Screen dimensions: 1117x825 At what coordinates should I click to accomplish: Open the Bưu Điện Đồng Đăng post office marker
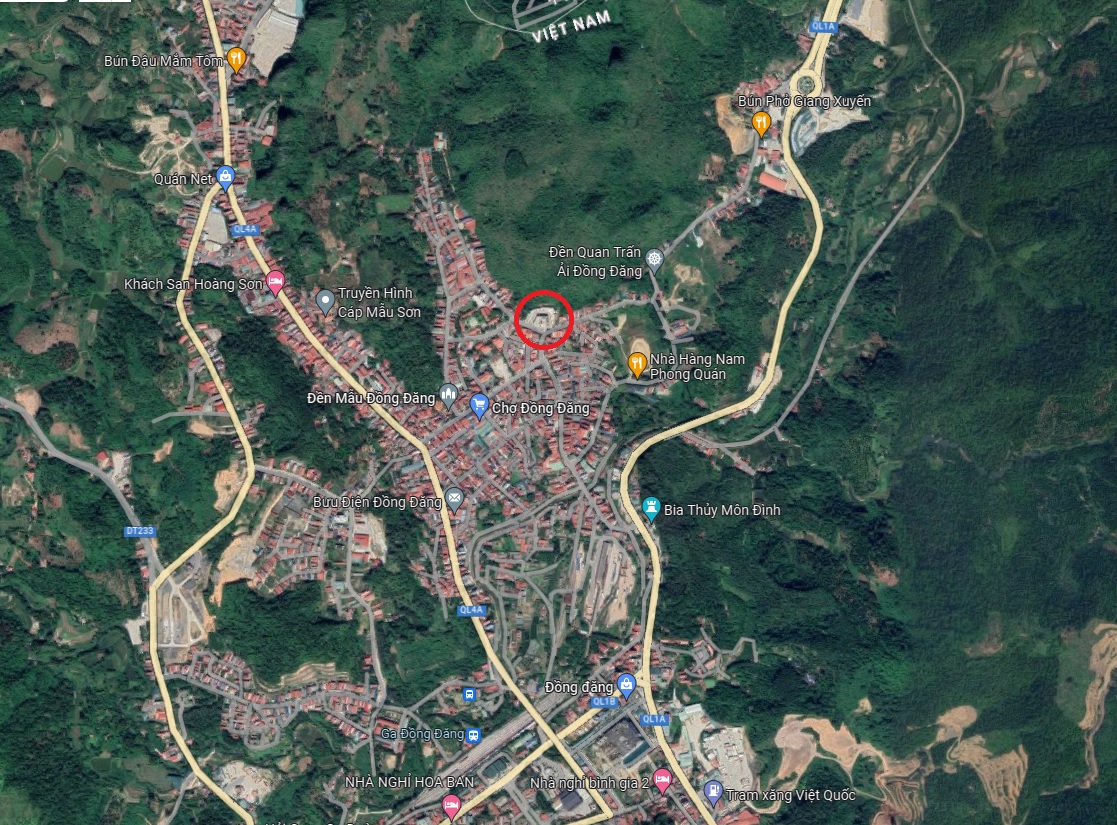[x=454, y=498]
